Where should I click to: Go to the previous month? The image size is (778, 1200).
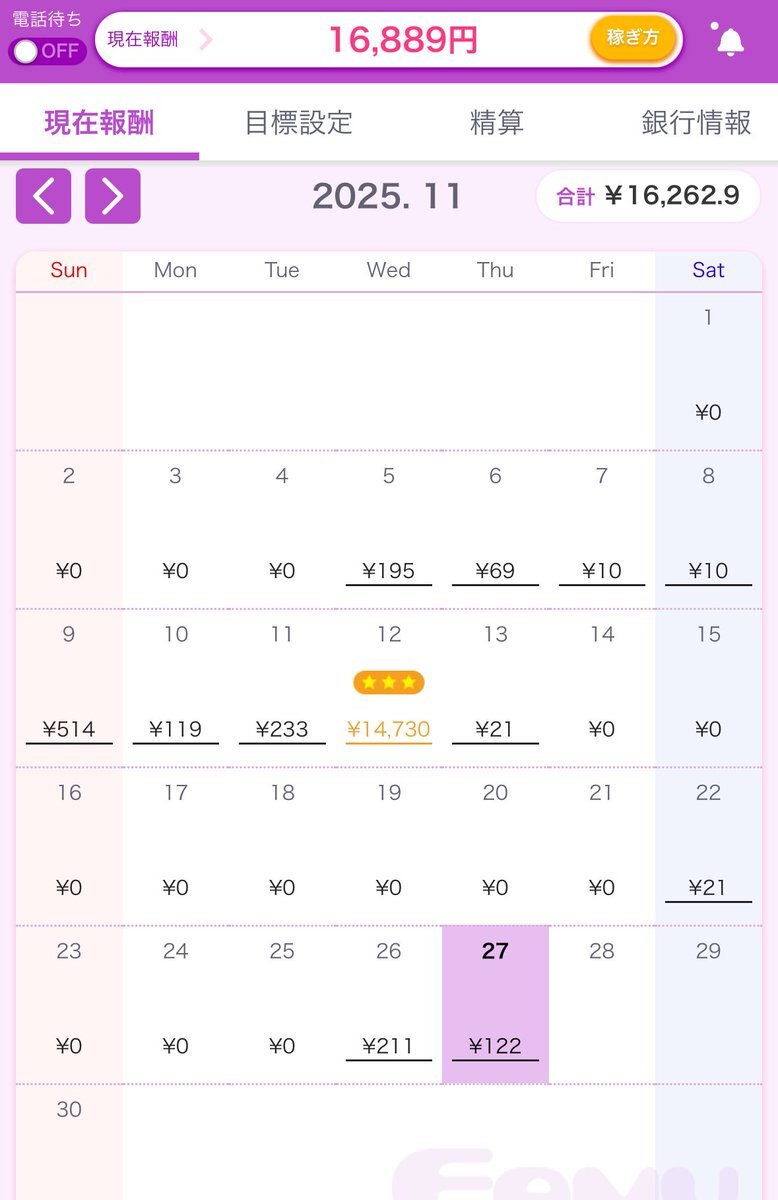tap(43, 196)
